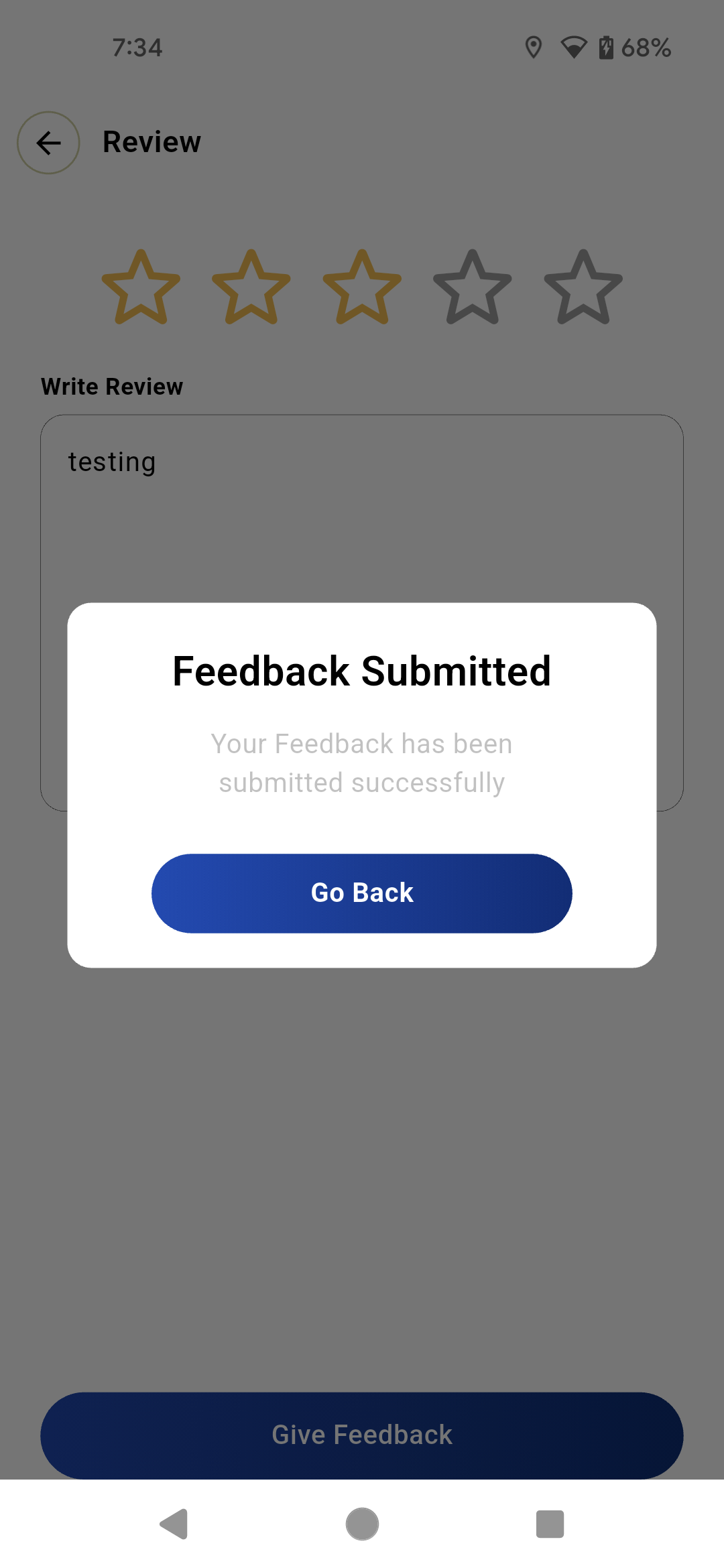Tap Go Back in the feedback dialog
Screen dimensions: 724x1568
click(x=362, y=893)
